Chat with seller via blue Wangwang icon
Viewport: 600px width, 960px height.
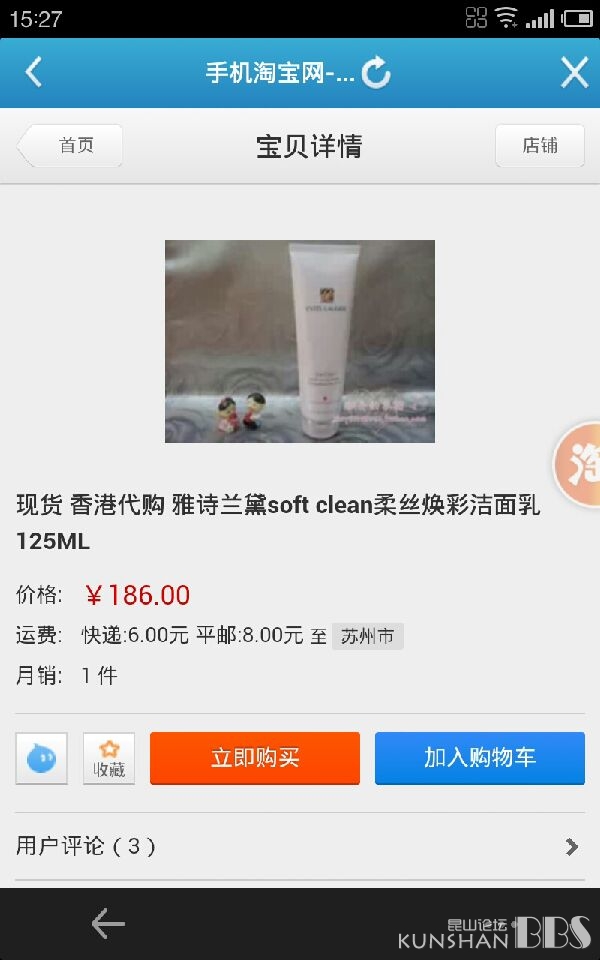(x=42, y=759)
